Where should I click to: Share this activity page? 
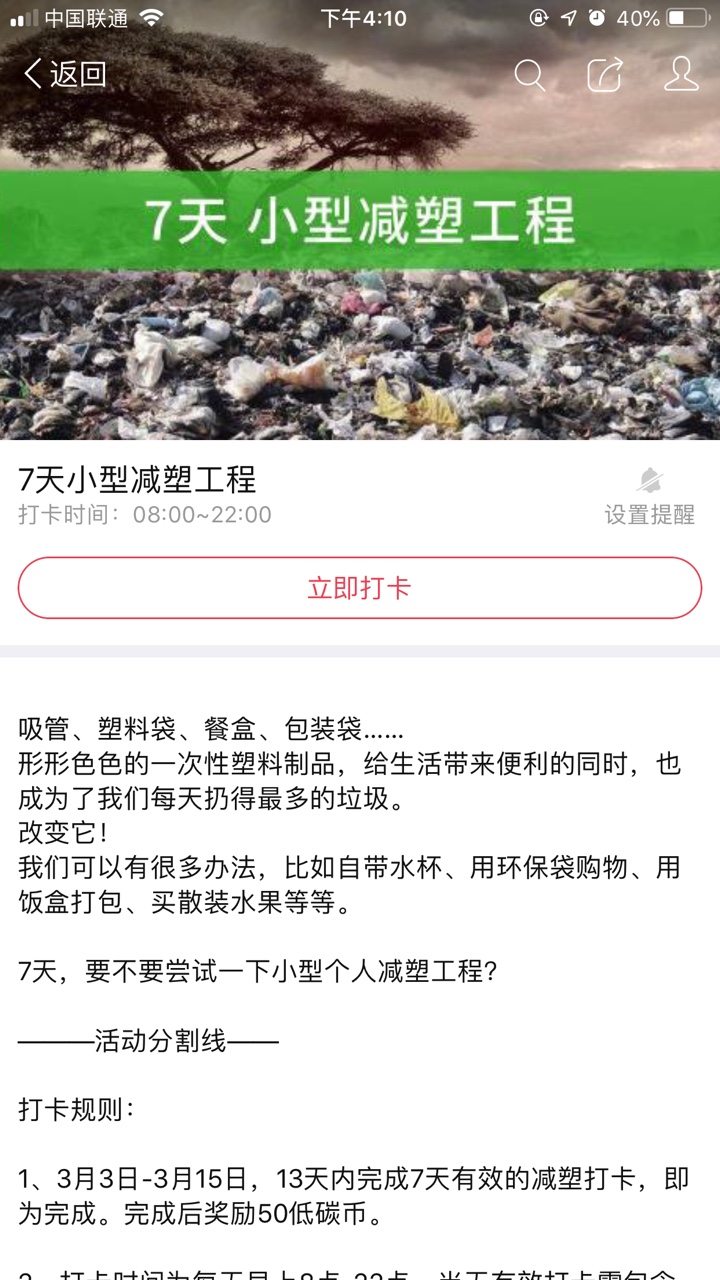point(605,75)
